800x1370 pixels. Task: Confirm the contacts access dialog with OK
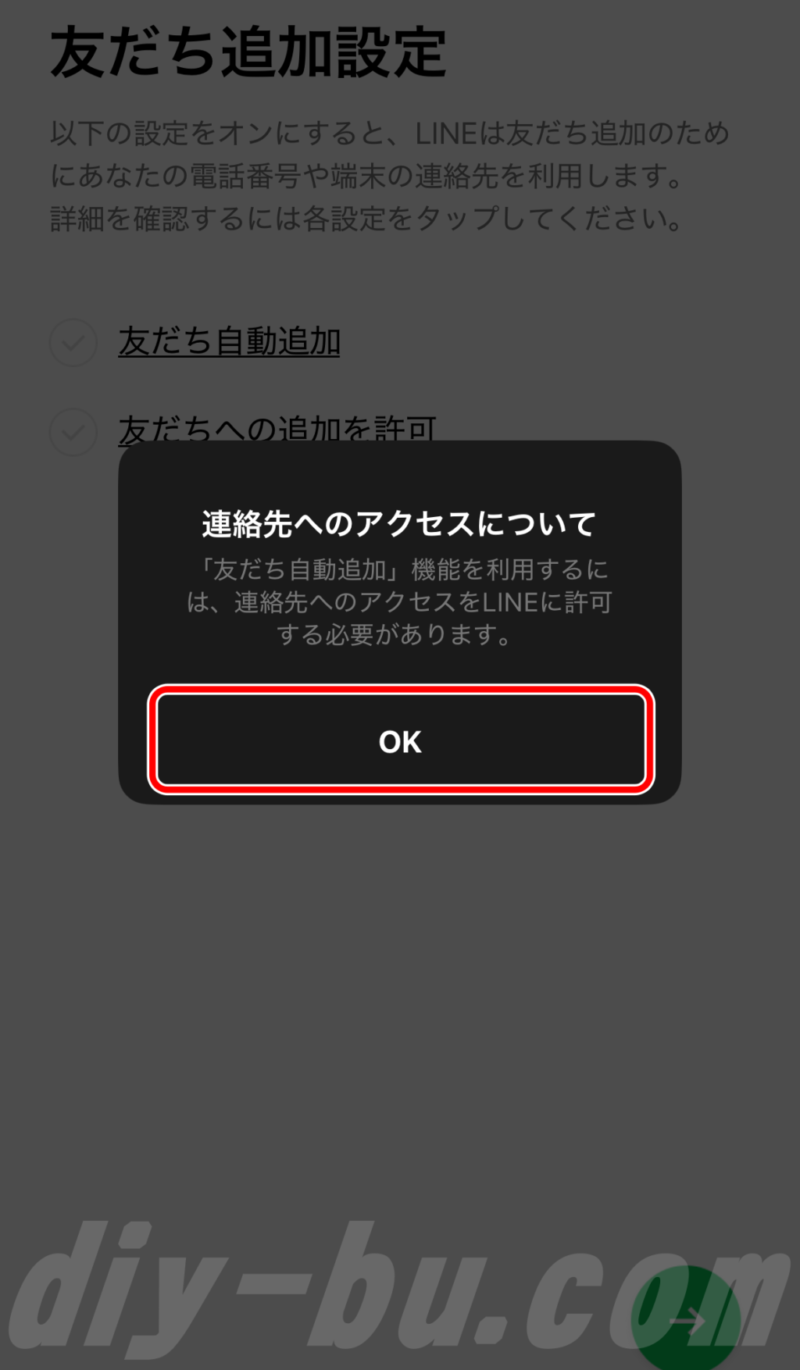point(400,741)
